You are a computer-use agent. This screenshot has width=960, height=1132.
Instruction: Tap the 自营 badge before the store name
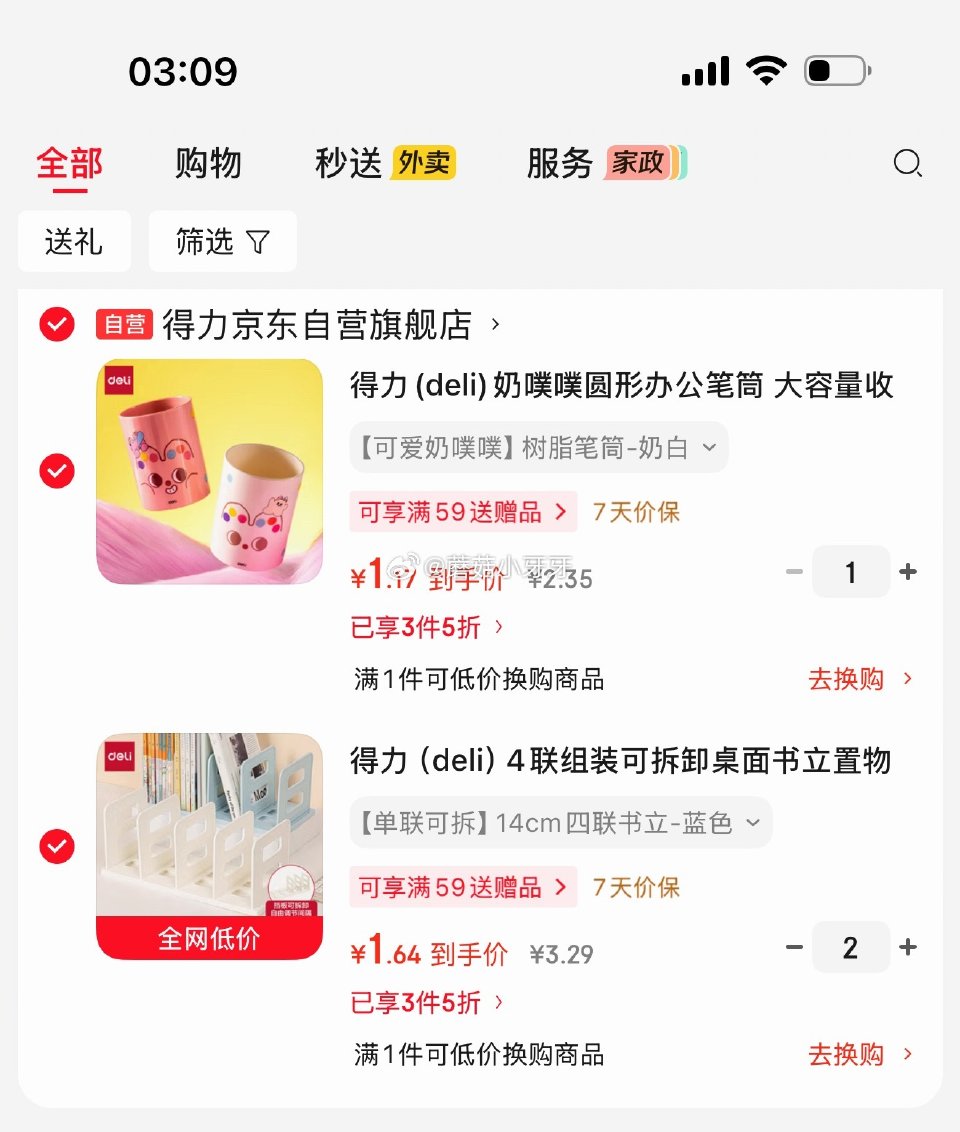point(124,324)
